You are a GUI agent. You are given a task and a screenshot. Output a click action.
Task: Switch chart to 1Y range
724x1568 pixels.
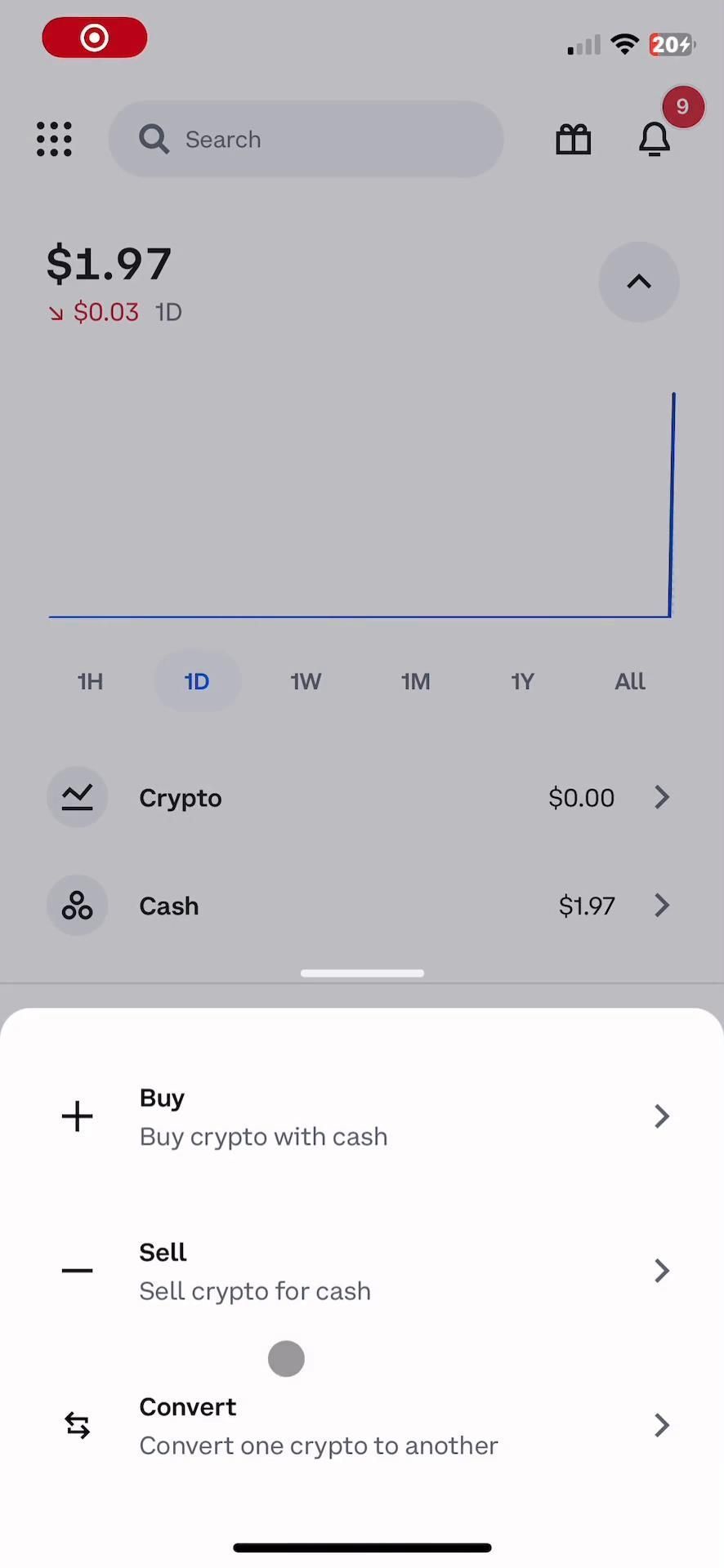pyautogui.click(x=522, y=681)
